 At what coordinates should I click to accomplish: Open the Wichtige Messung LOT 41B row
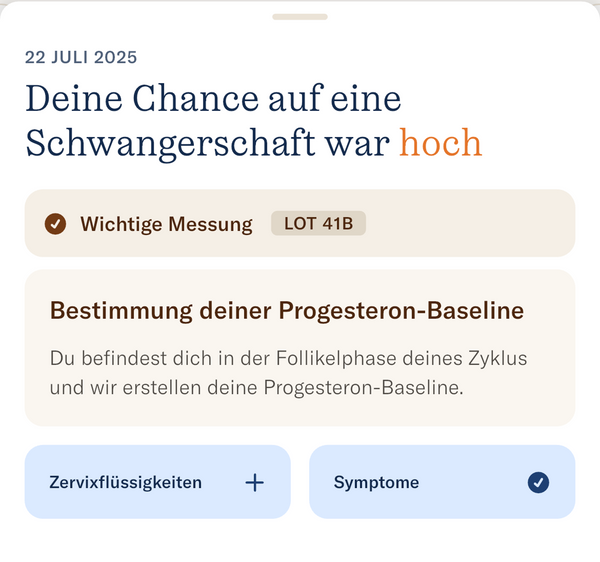click(x=300, y=224)
